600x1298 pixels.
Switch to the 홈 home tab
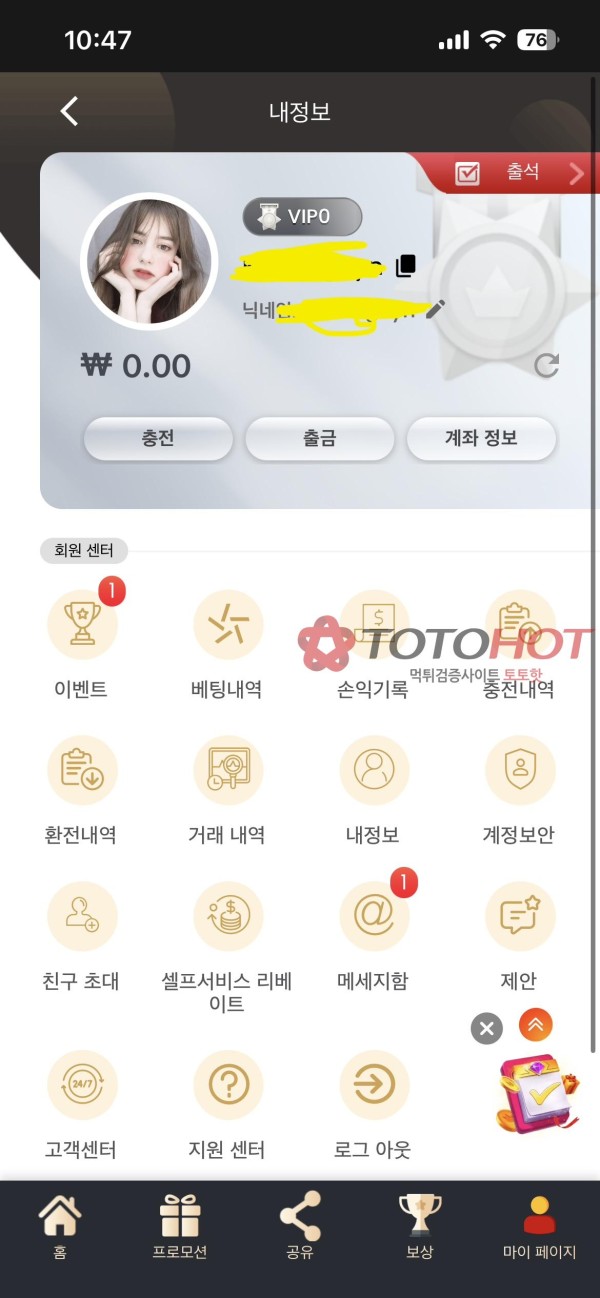pos(59,1225)
